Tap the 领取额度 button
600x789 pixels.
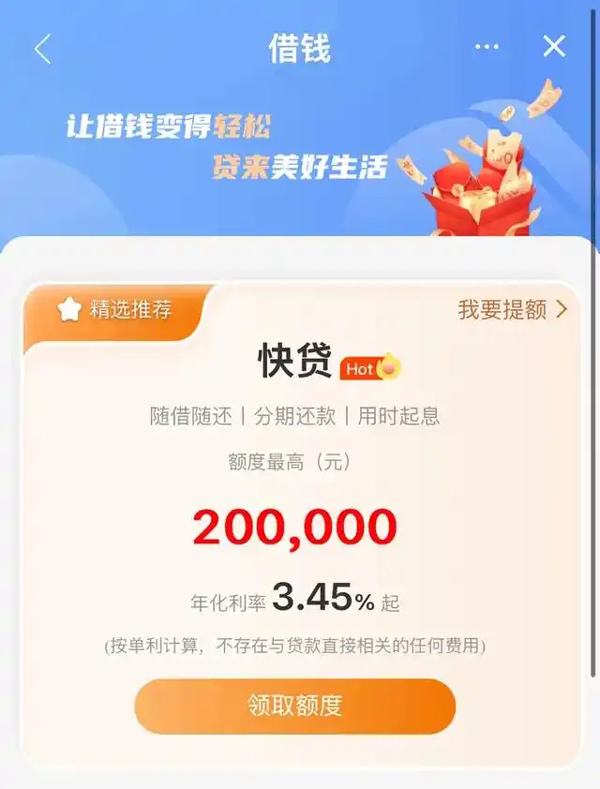point(295,706)
